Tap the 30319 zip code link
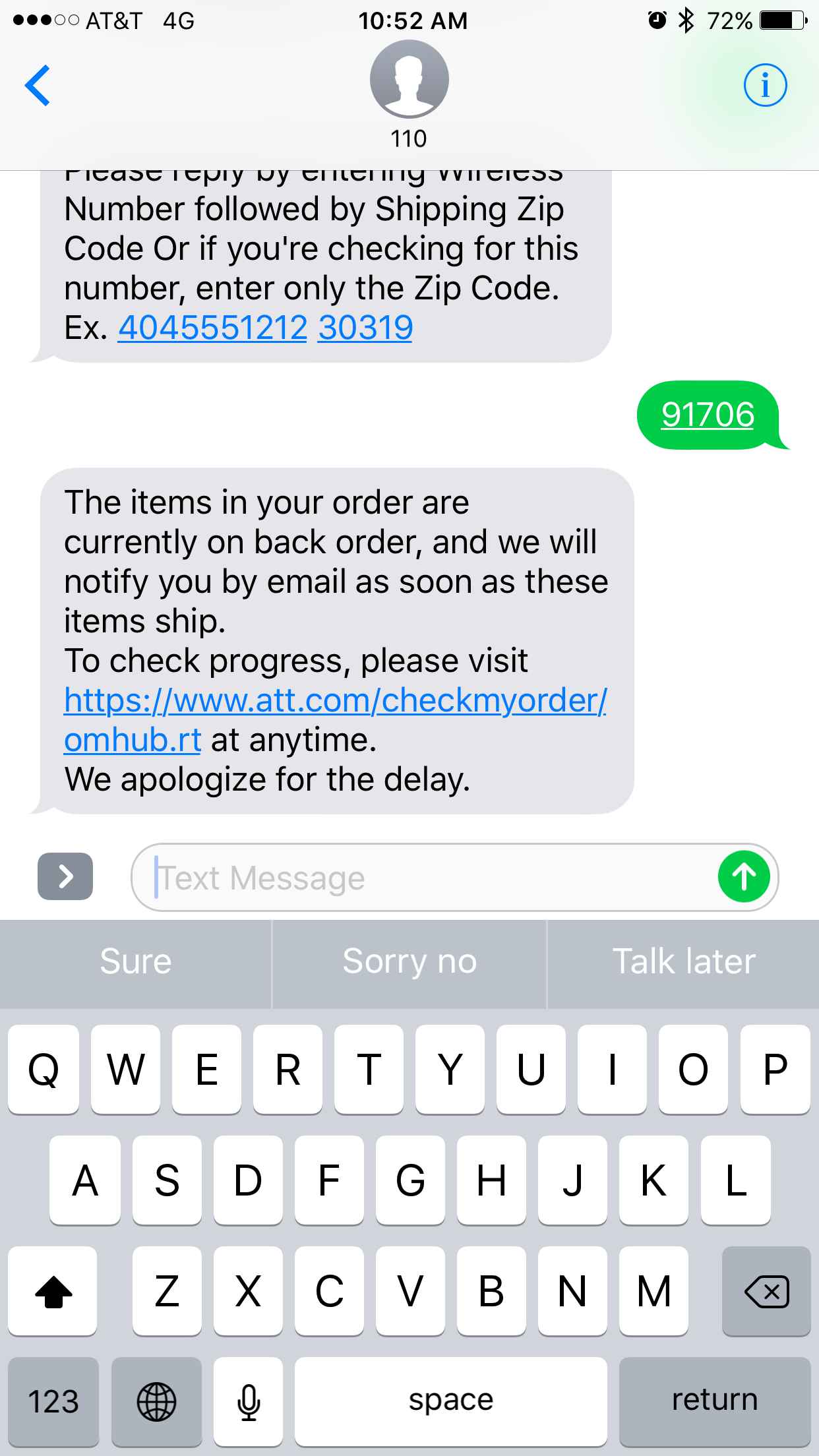The width and height of the screenshot is (819, 1456). [x=365, y=327]
